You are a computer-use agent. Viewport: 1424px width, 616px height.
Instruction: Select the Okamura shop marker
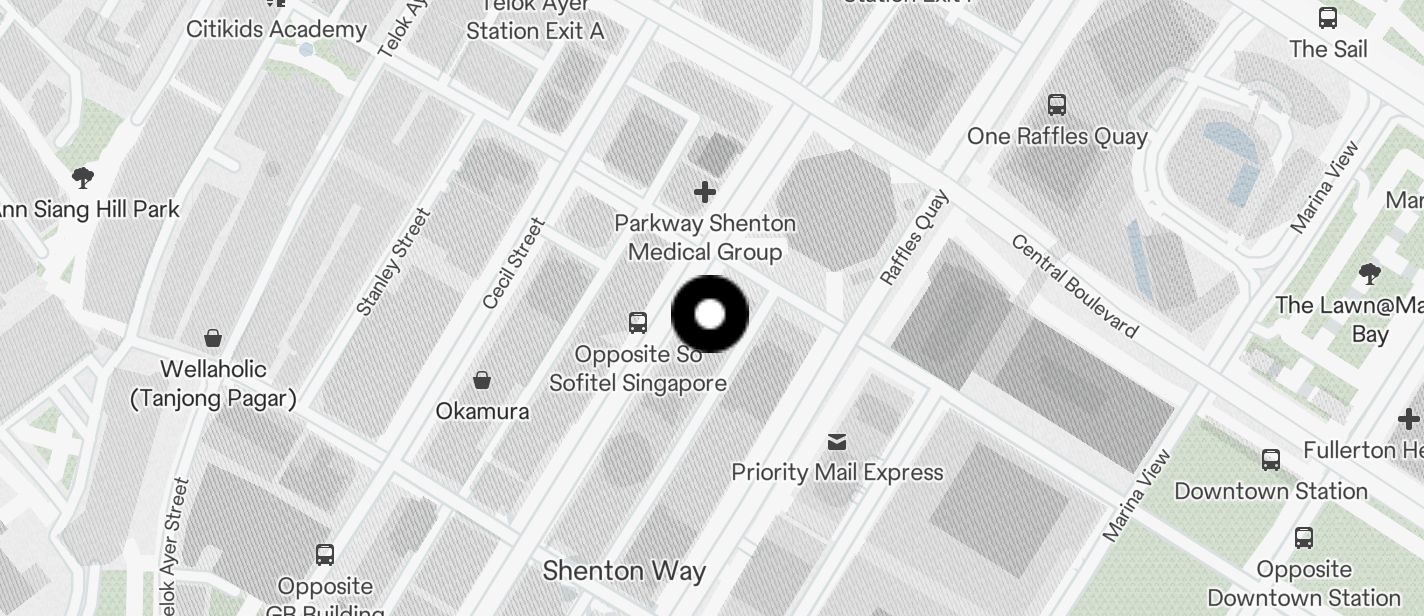point(482,380)
